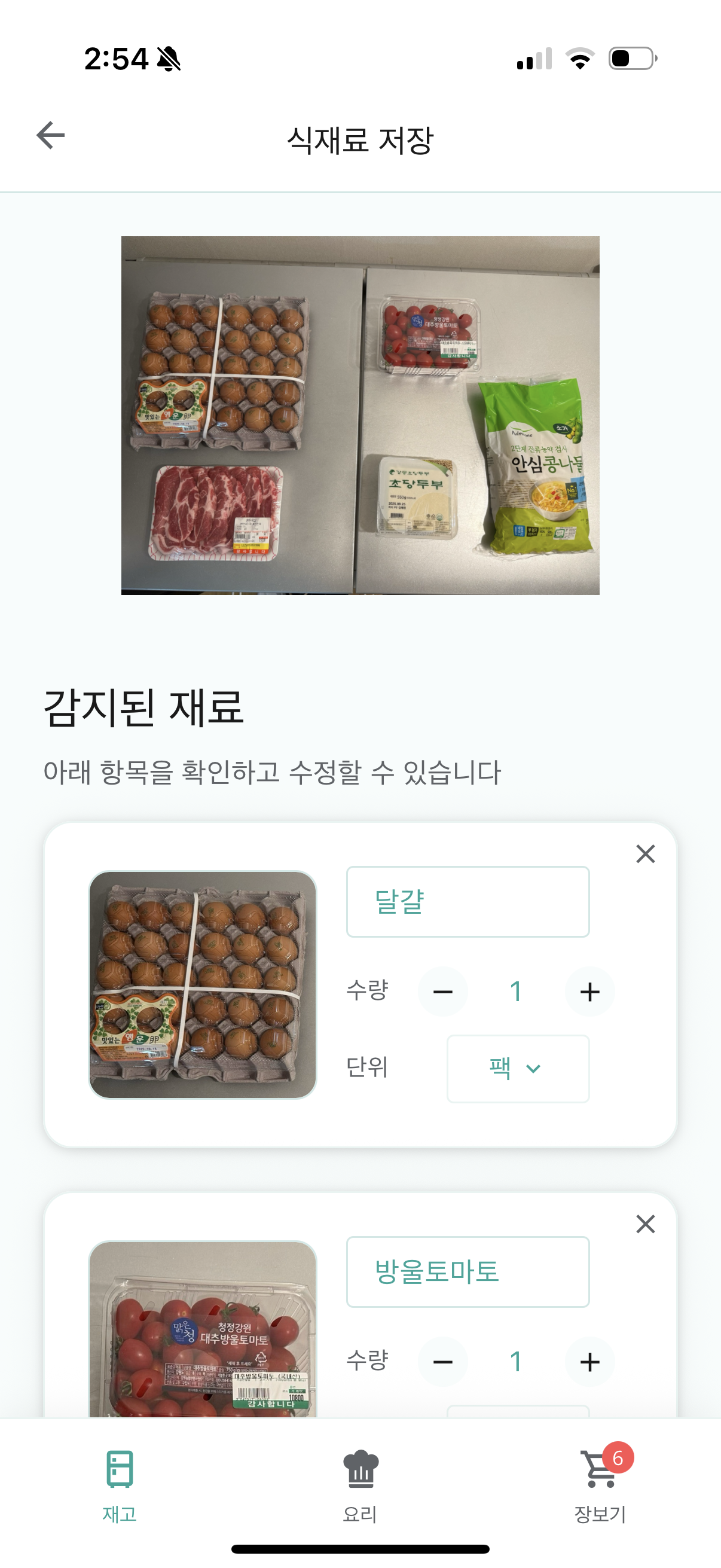Remove the 달걀 ingredient card
This screenshot has width=721, height=1568.
point(645,853)
